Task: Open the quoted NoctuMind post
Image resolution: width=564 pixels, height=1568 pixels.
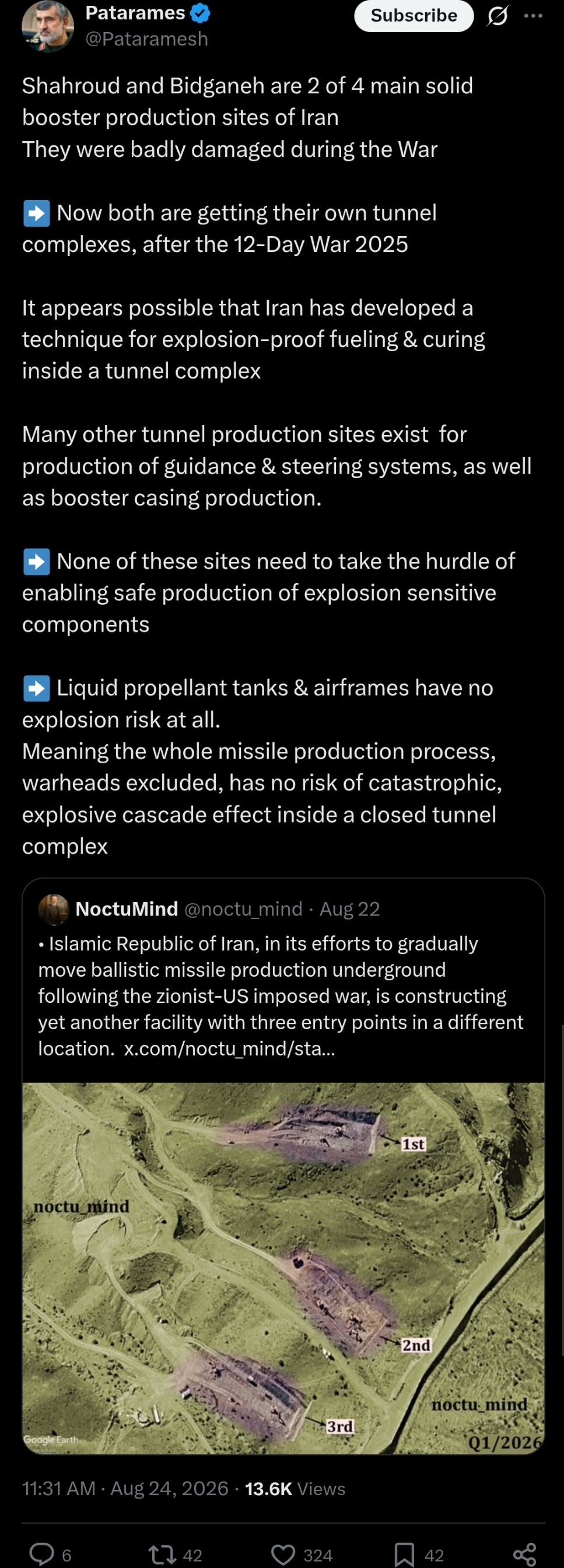Action: (x=283, y=980)
